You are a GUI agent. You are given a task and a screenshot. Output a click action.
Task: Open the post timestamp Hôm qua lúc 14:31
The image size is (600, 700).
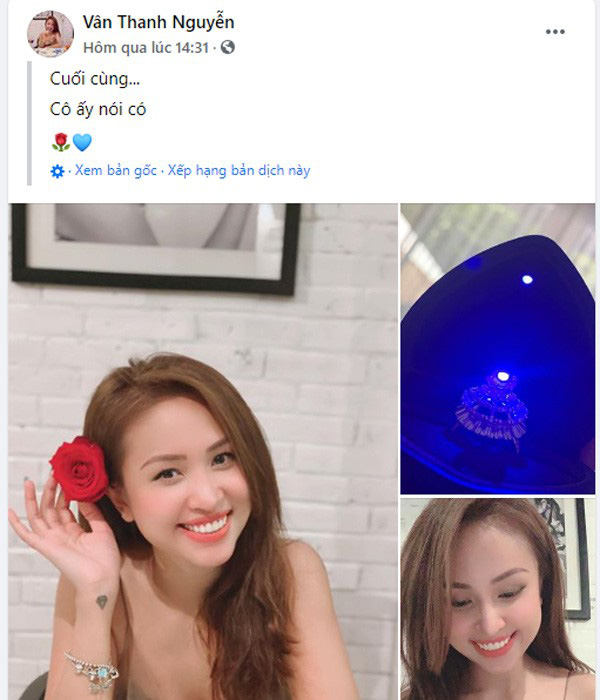146,47
